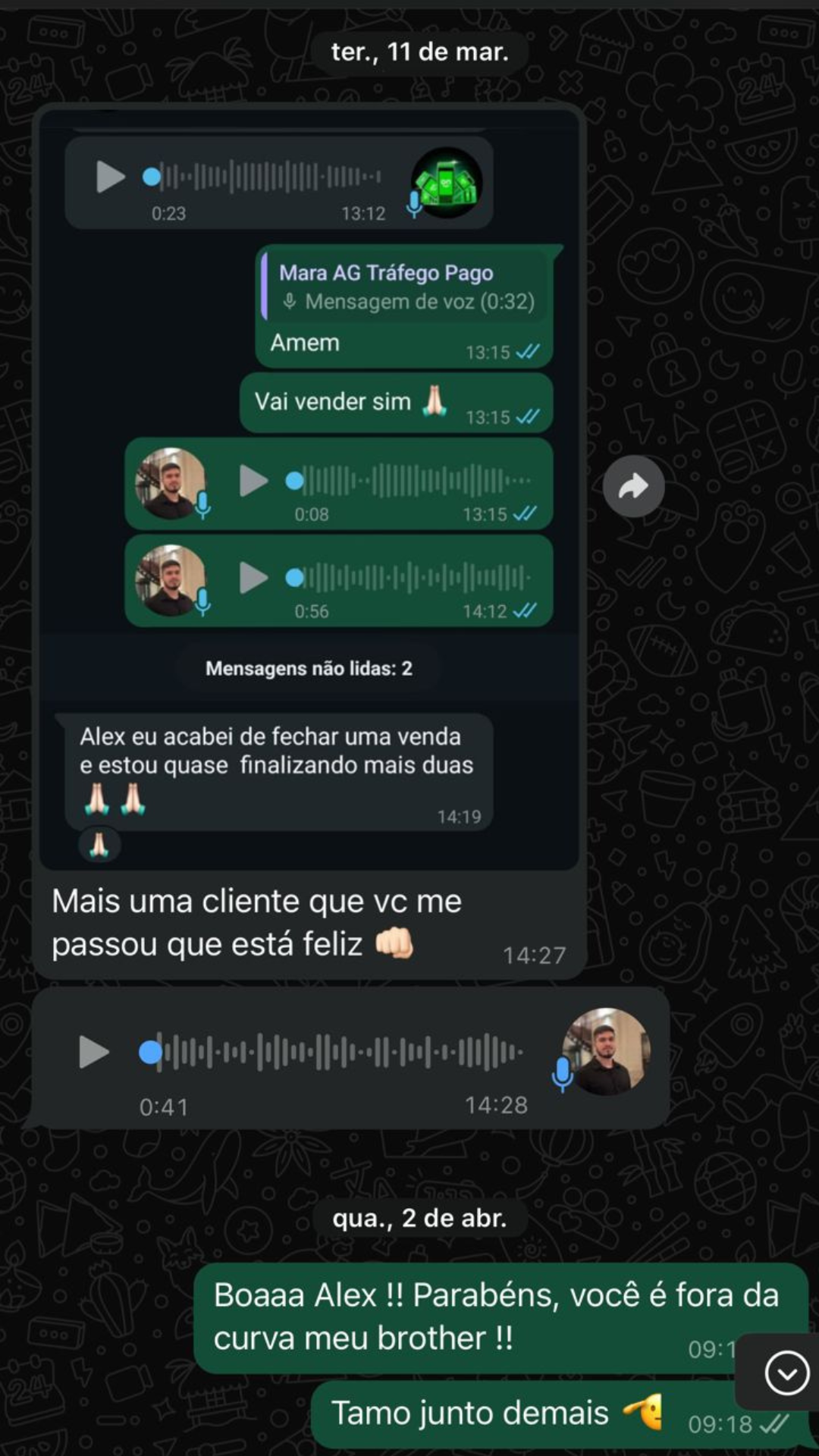Screen dimensions: 819x1456
Task: Jump to the latest messages
Action: pos(786,1372)
